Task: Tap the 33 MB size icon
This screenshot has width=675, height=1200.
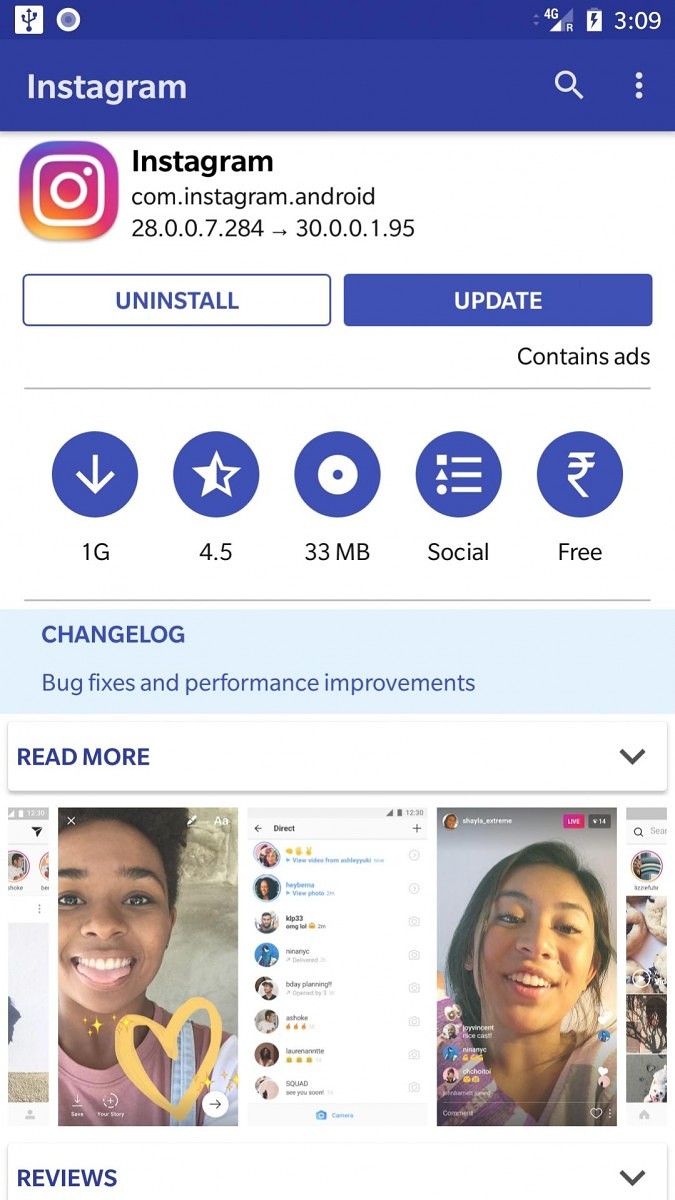Action: pos(337,475)
